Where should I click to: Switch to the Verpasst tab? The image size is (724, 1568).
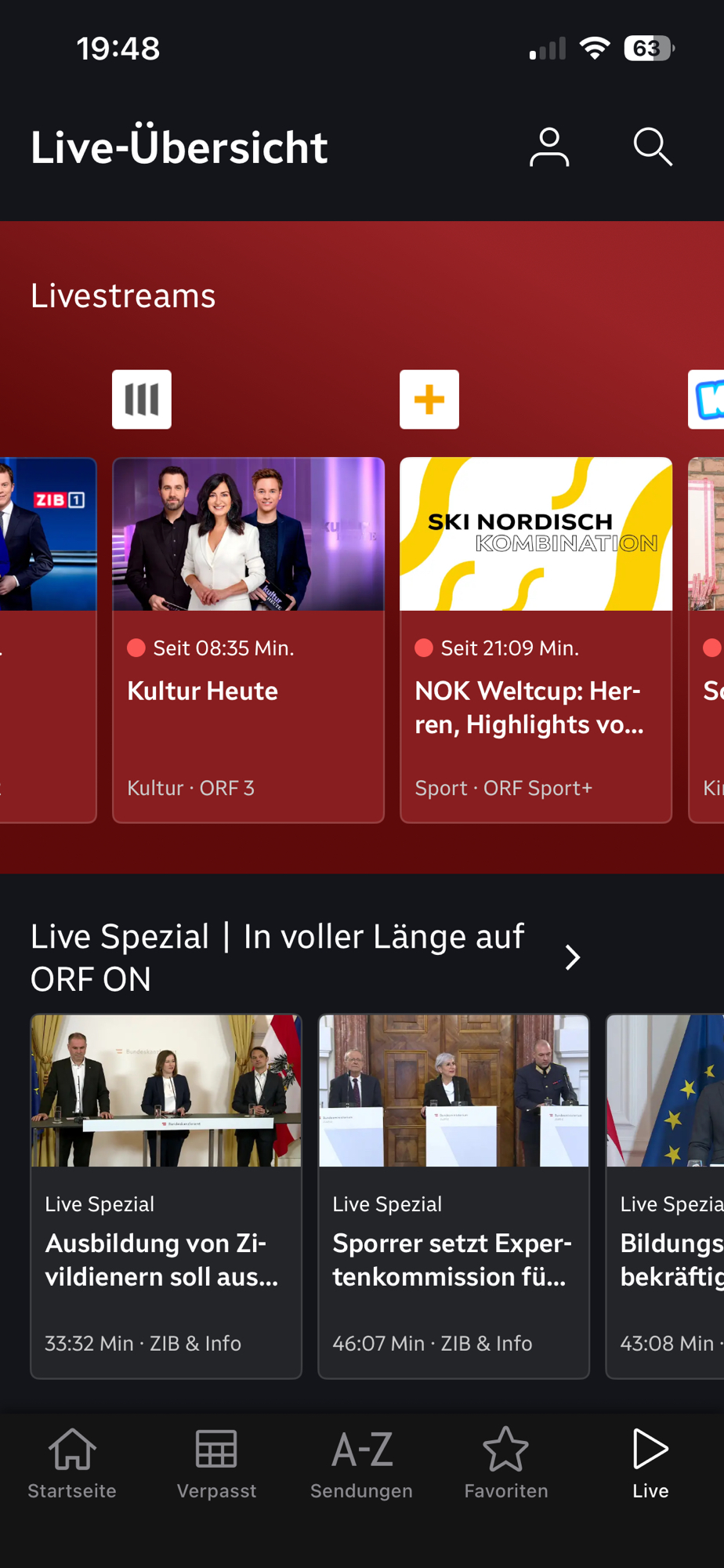pyautogui.click(x=216, y=1463)
